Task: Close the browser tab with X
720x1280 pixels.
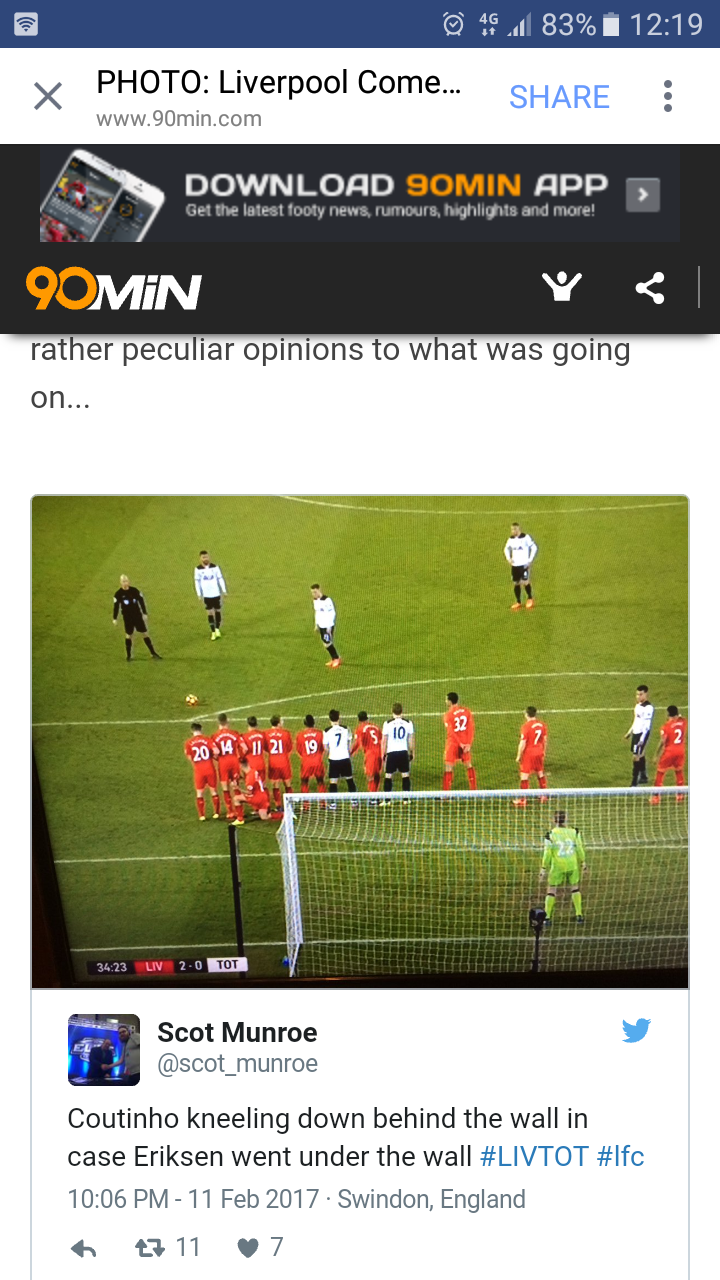Action: pyautogui.click(x=48, y=97)
